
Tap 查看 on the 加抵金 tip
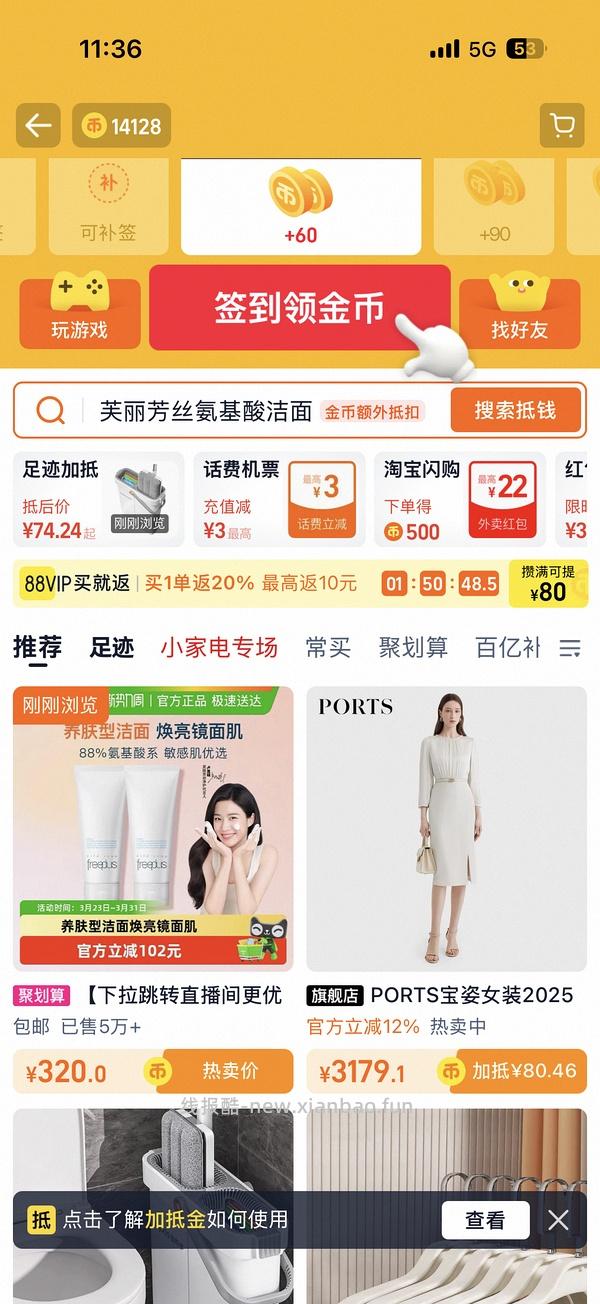tap(485, 1220)
